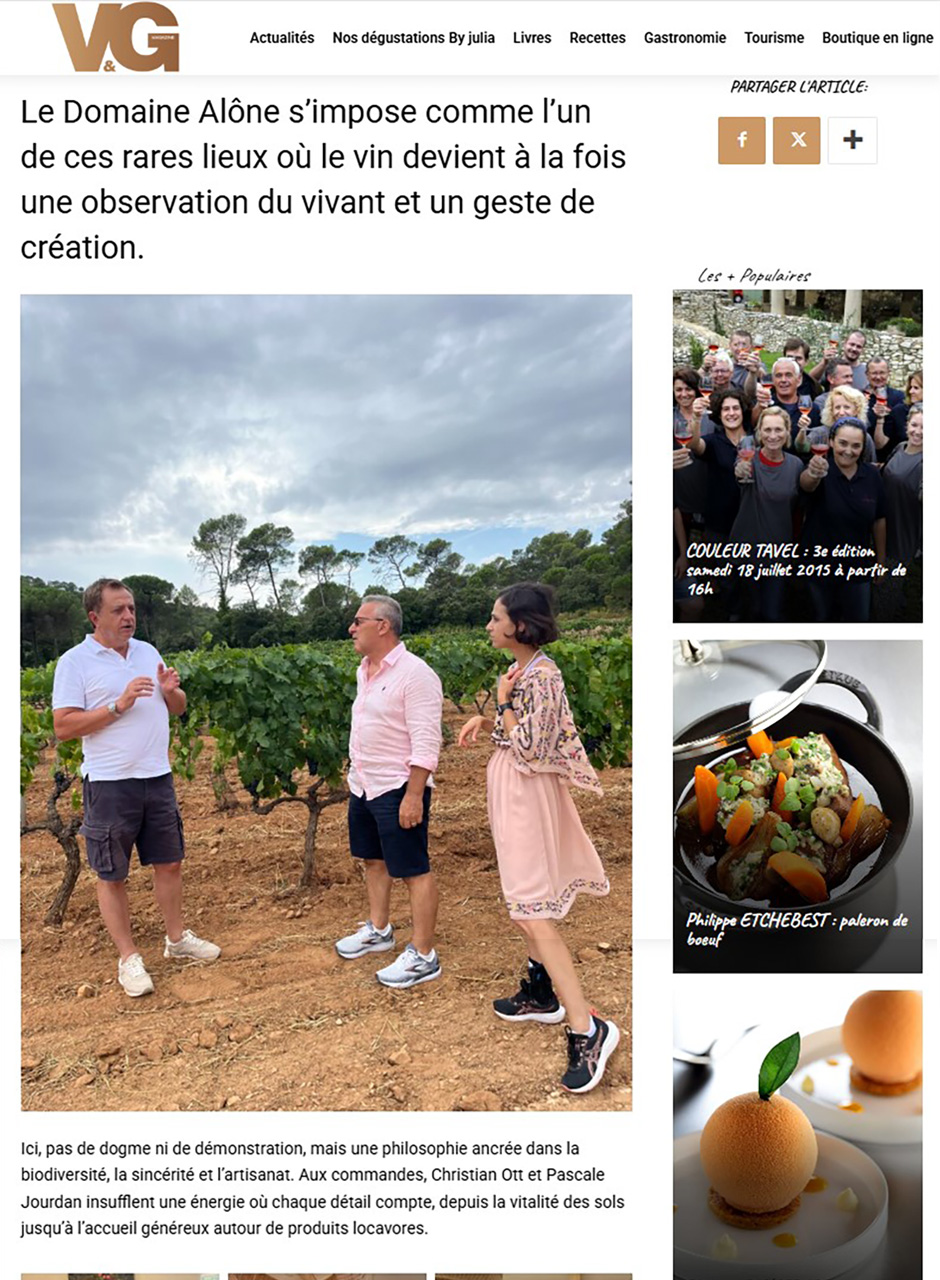Open the Tourisme section
This screenshot has height=1280, width=940.
coord(773,38)
